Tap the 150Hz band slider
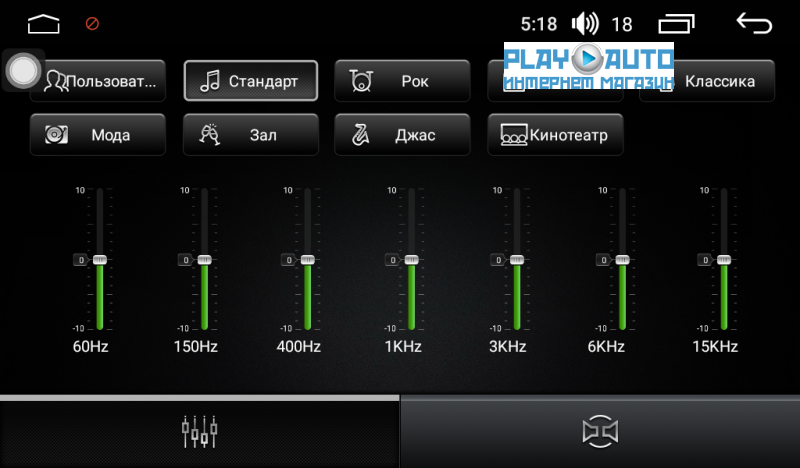This screenshot has width=800, height=468. click(x=204, y=260)
